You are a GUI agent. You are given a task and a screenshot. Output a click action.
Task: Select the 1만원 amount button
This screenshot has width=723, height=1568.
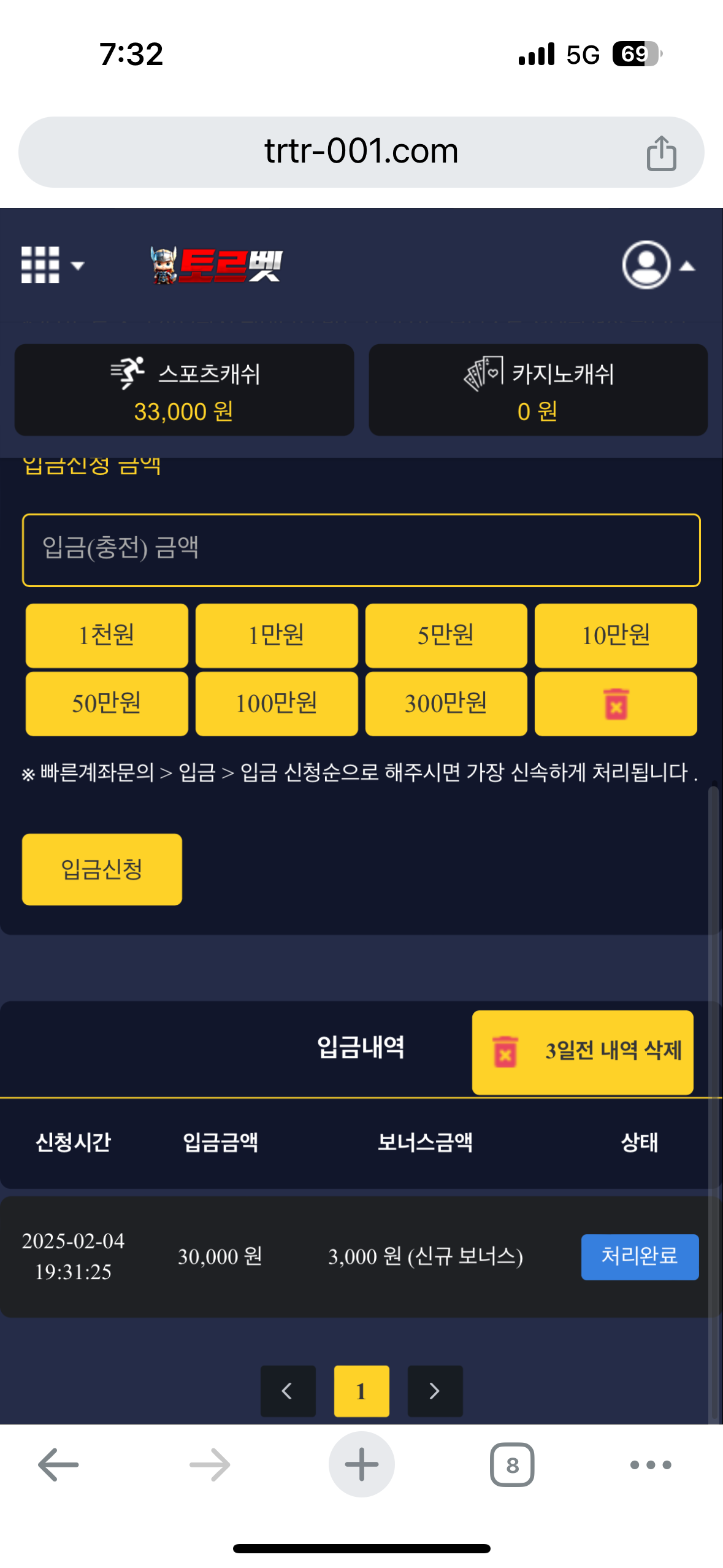277,636
